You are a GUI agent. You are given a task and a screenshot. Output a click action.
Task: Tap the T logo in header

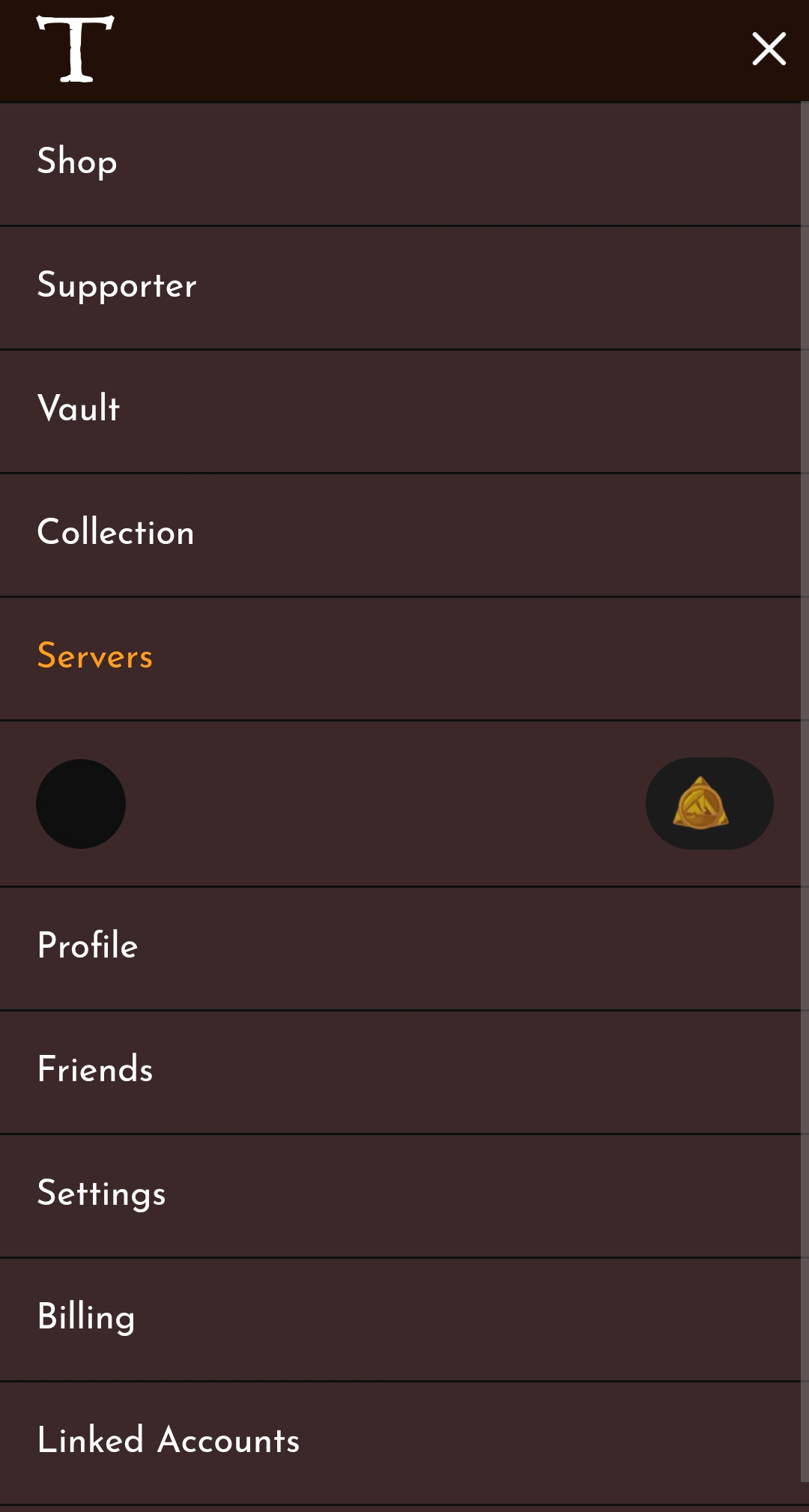pos(76,49)
